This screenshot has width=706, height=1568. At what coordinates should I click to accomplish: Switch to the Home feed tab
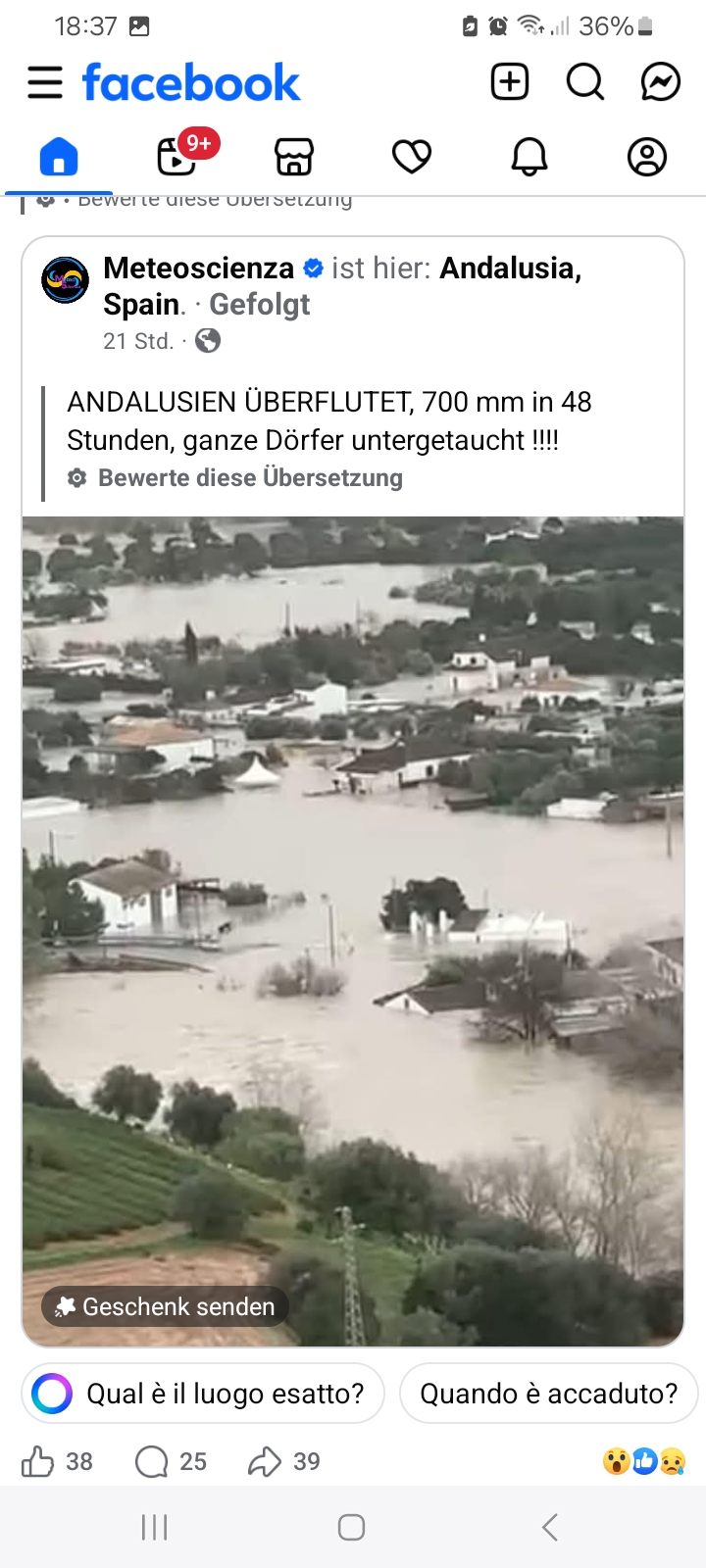[x=59, y=157]
